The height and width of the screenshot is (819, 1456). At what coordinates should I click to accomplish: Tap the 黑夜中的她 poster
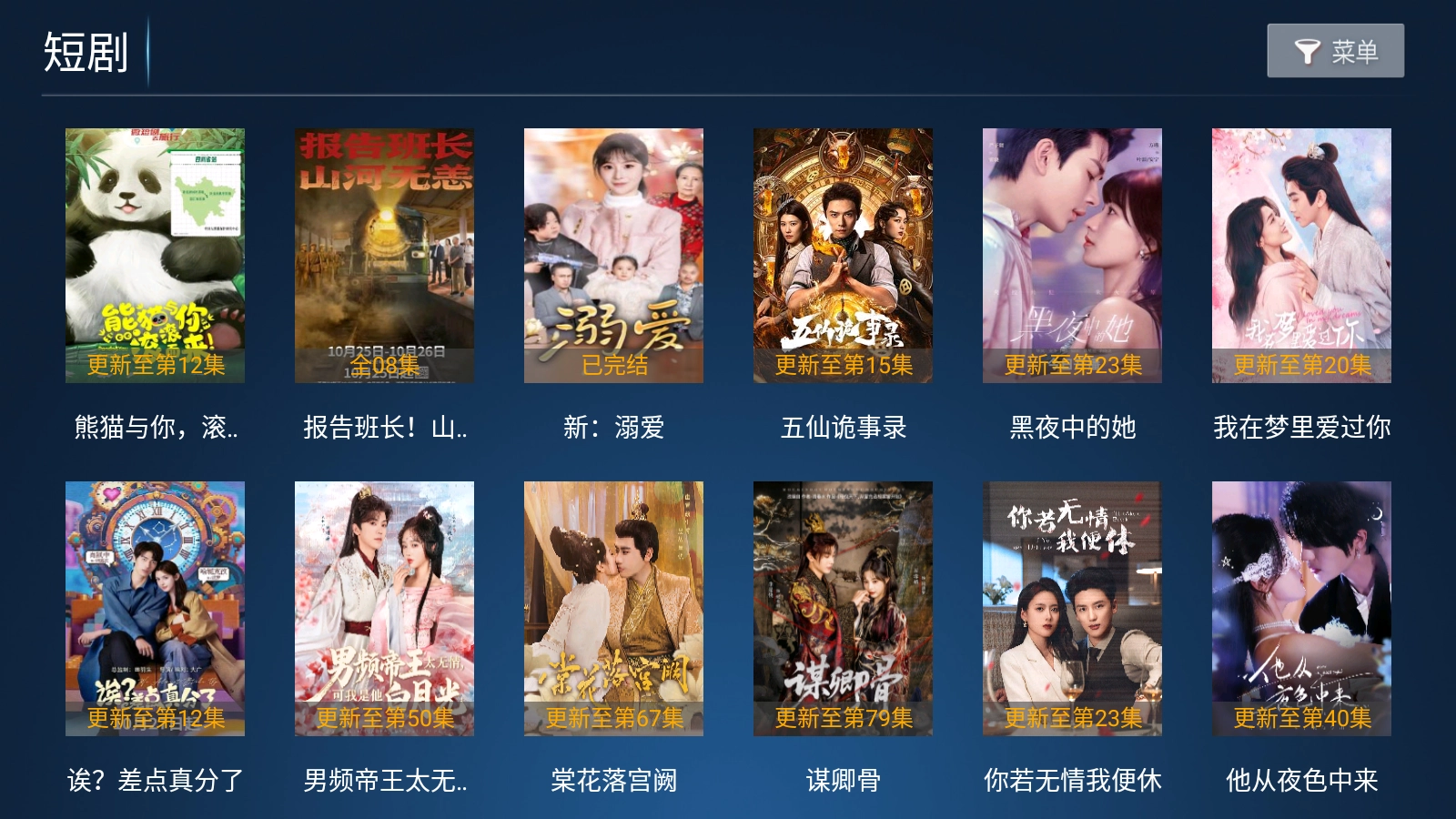point(1072,255)
